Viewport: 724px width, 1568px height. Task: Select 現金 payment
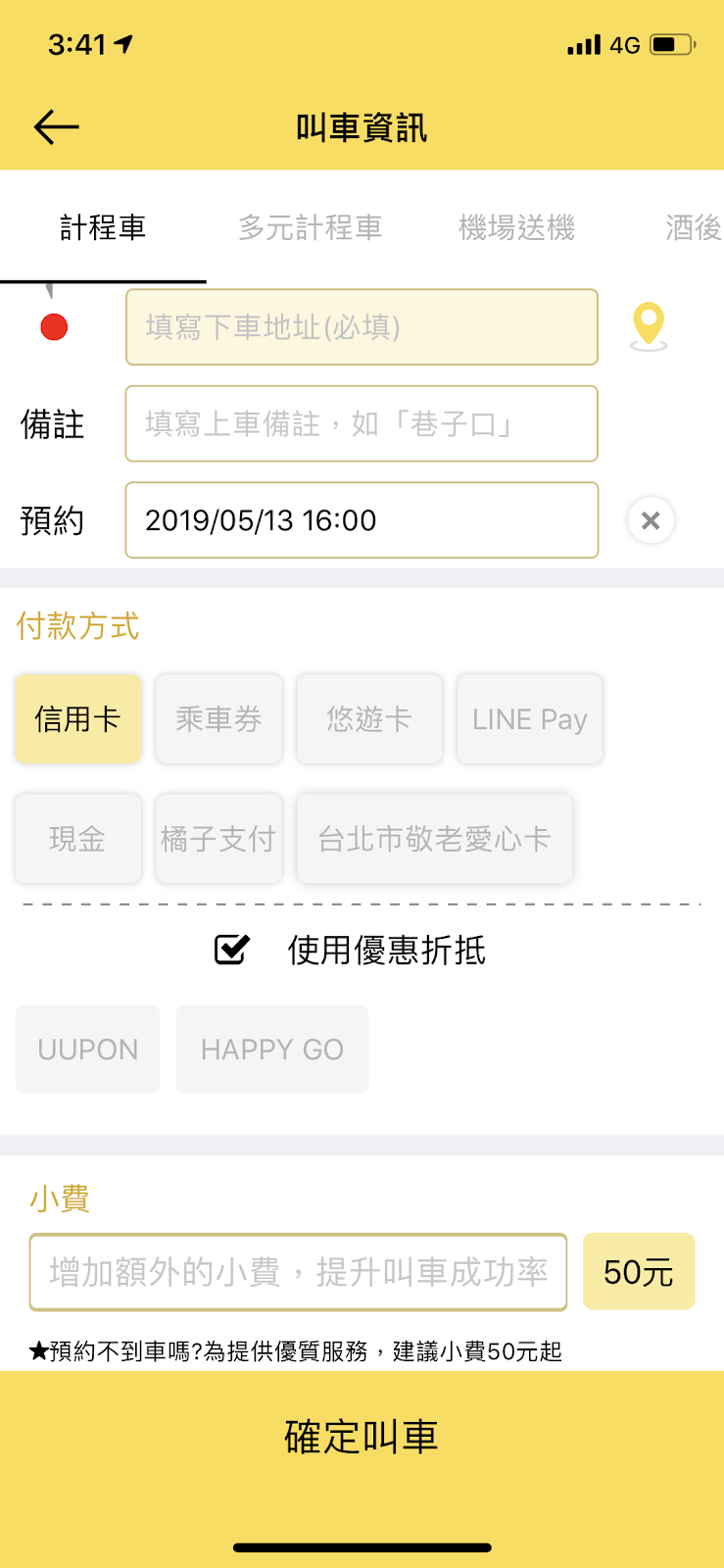pyautogui.click(x=78, y=839)
